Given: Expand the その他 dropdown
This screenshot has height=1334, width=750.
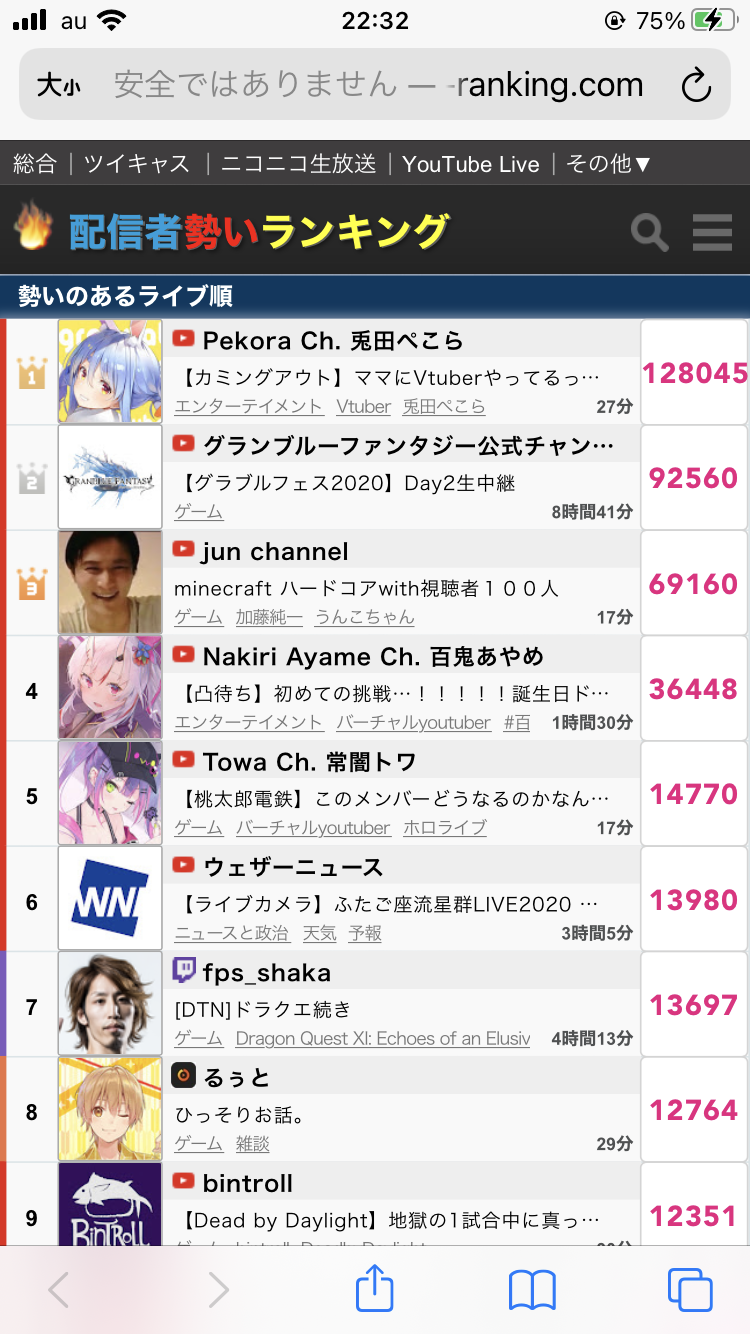Looking at the screenshot, I should [x=609, y=164].
